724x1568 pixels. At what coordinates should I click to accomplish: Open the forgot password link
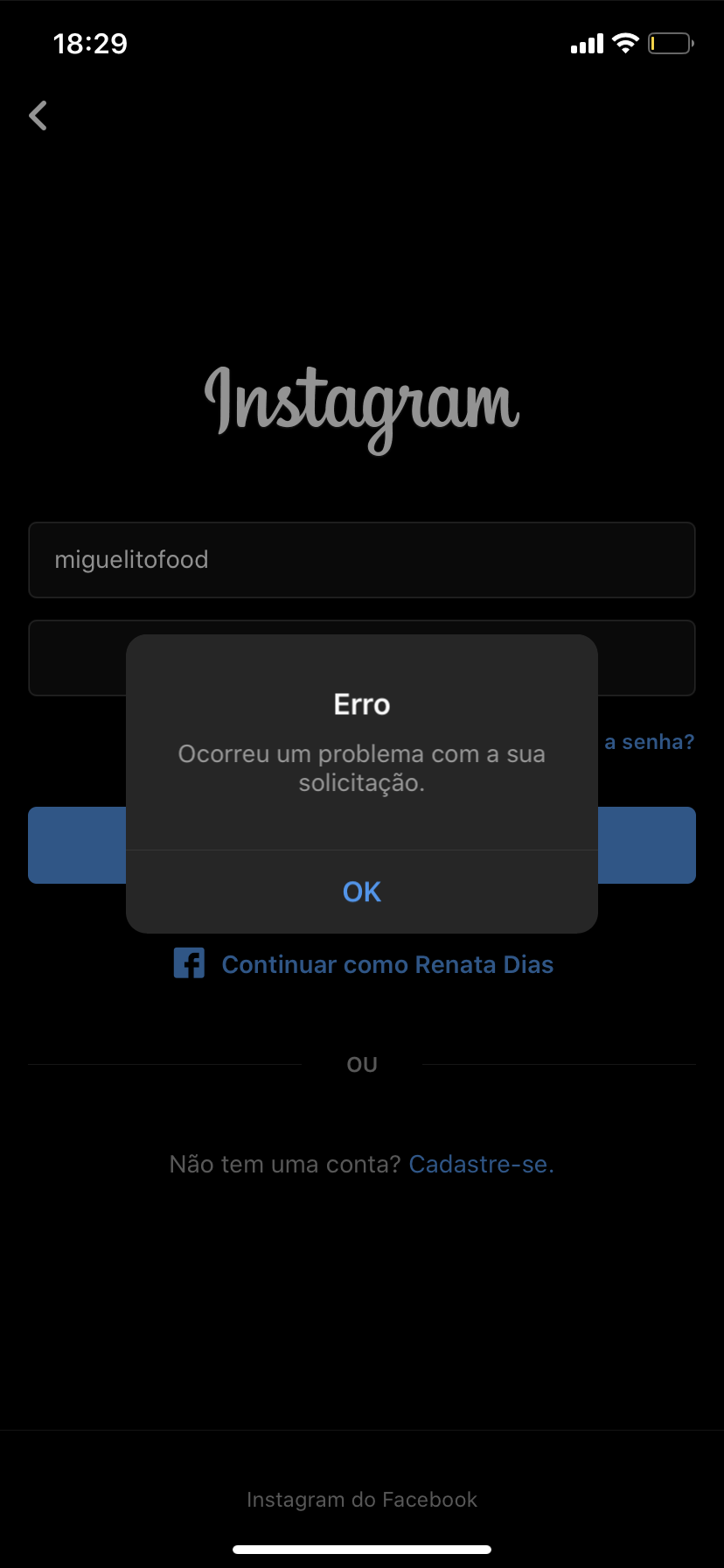(x=649, y=742)
